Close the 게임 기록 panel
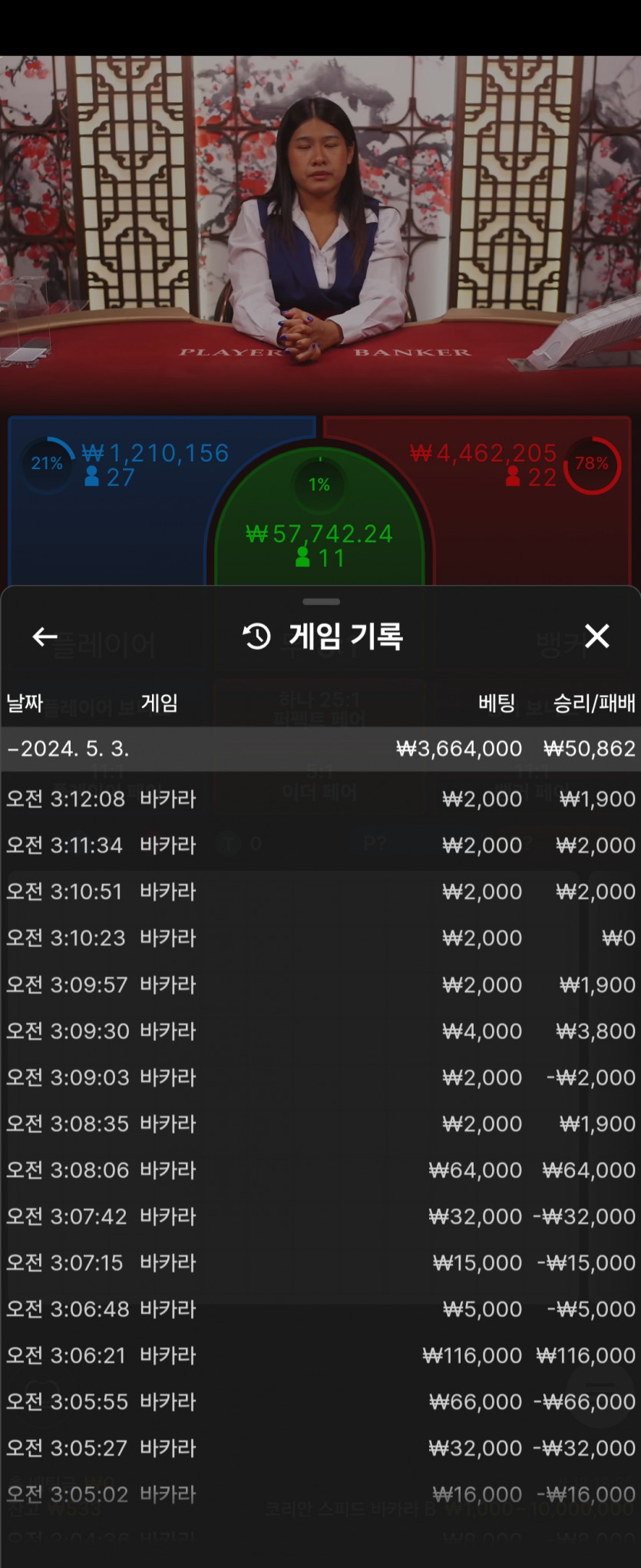641x1568 pixels. pyautogui.click(x=596, y=637)
